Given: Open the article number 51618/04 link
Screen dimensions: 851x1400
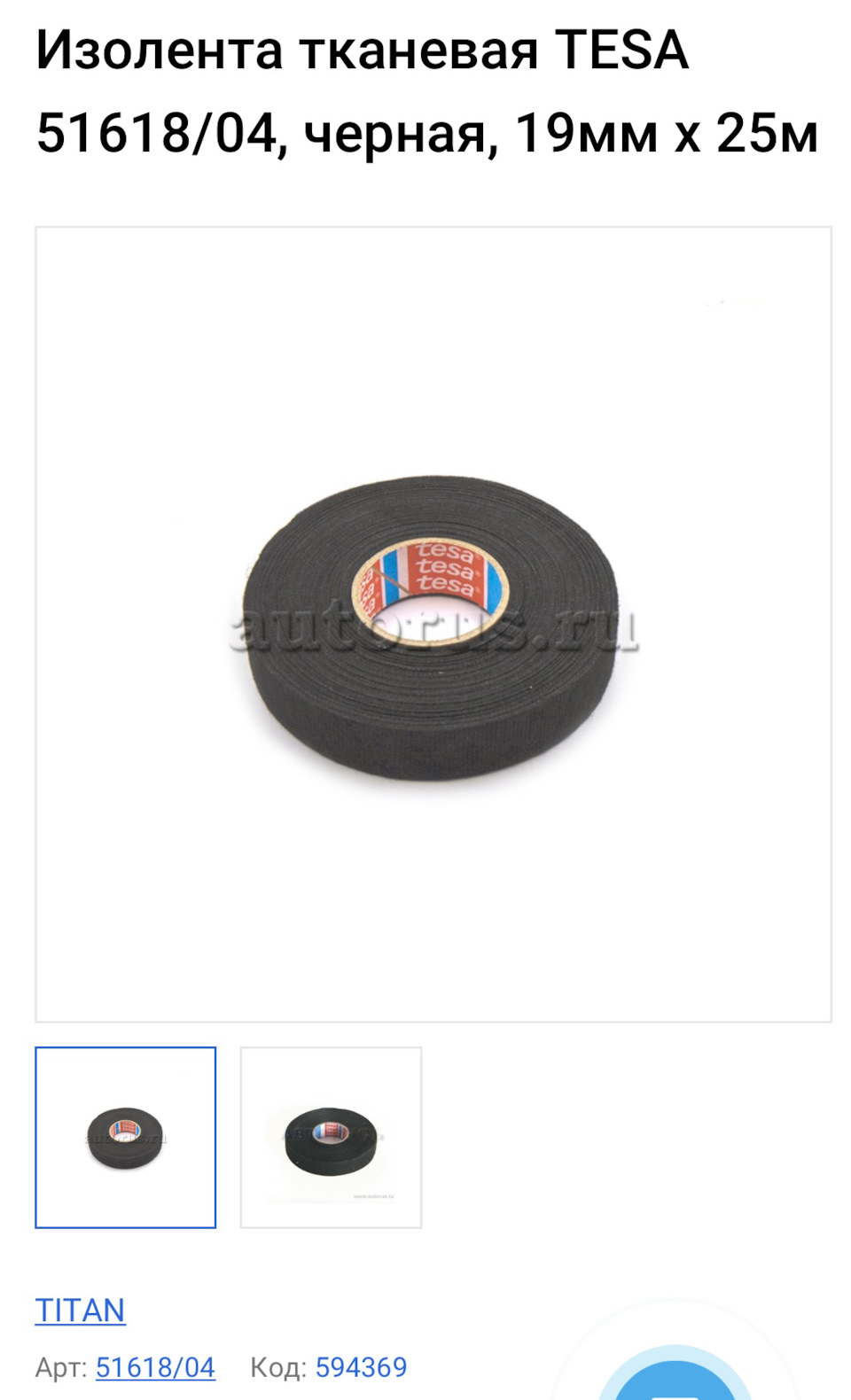Looking at the screenshot, I should click(155, 1367).
